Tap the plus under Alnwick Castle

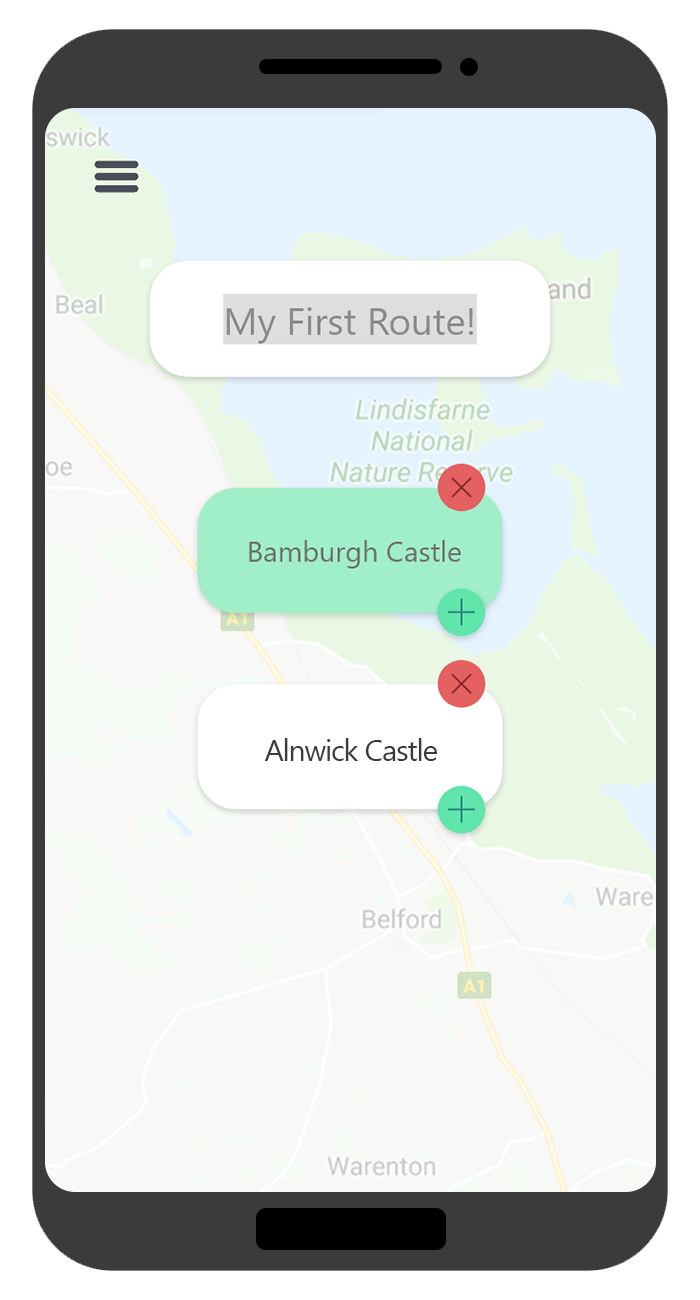click(x=461, y=810)
